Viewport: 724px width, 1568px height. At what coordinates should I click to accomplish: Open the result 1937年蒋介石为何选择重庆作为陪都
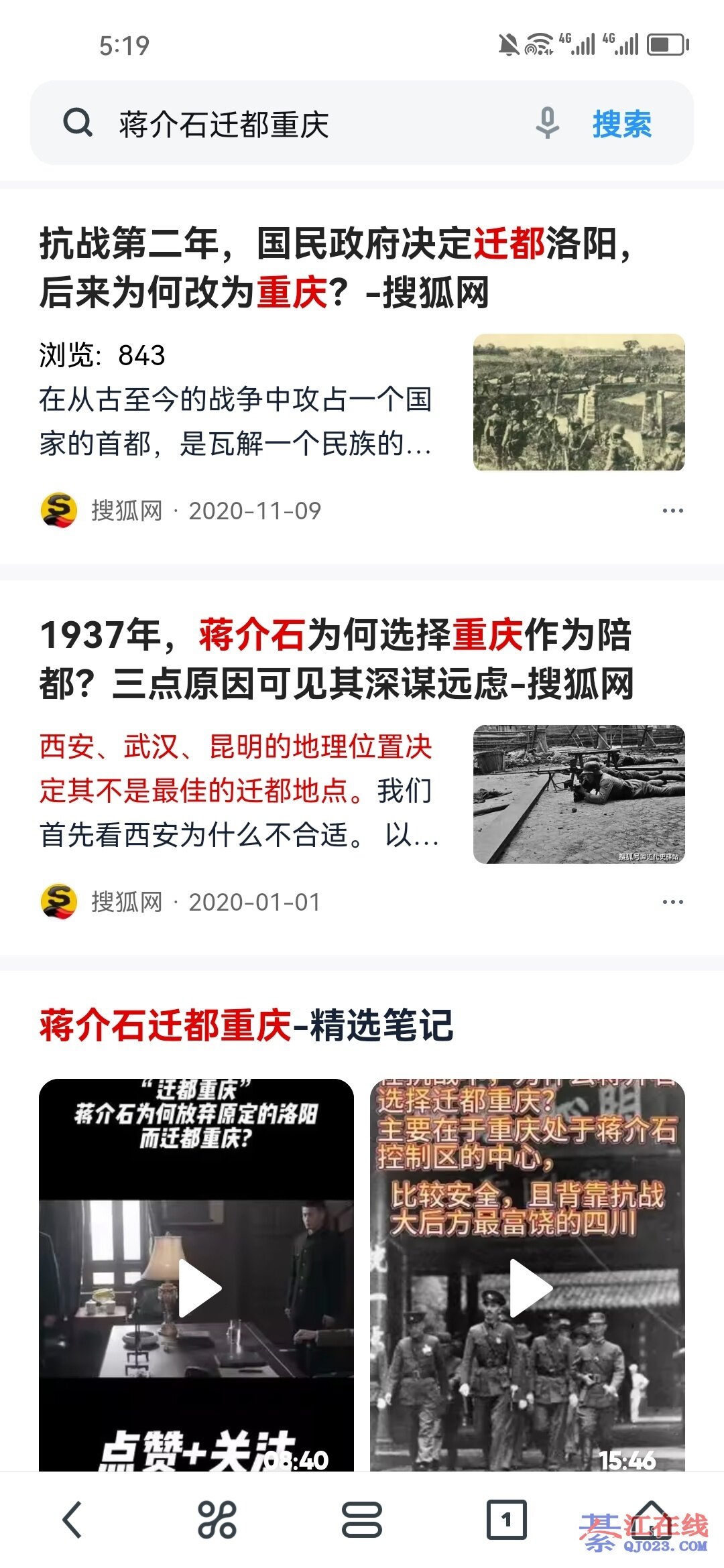[x=335, y=659]
